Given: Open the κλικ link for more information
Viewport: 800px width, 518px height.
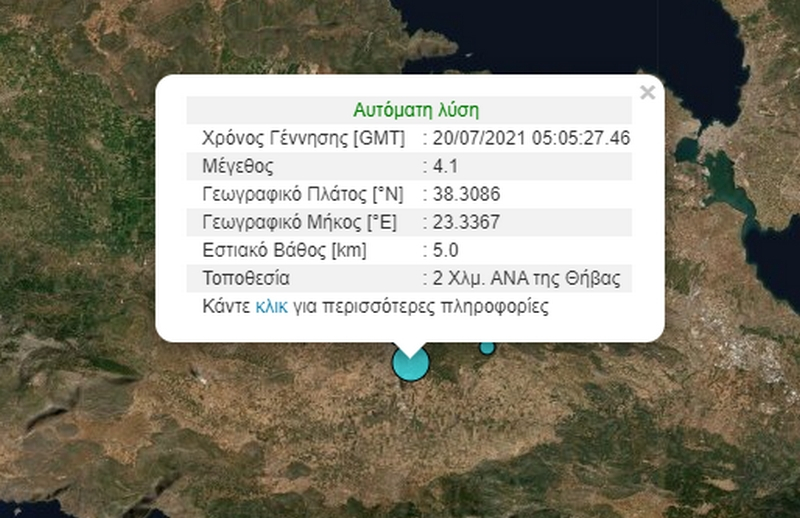Looking at the screenshot, I should (x=271, y=307).
